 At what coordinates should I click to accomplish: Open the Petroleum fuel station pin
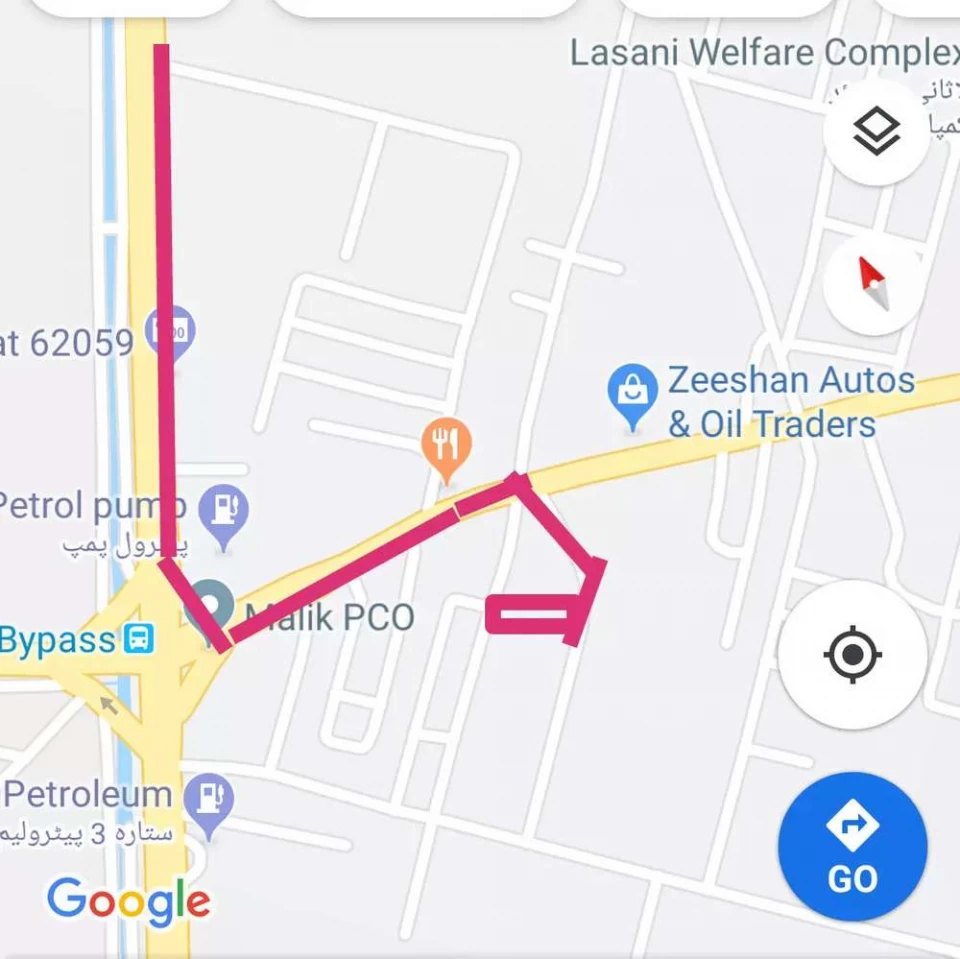click(x=208, y=800)
